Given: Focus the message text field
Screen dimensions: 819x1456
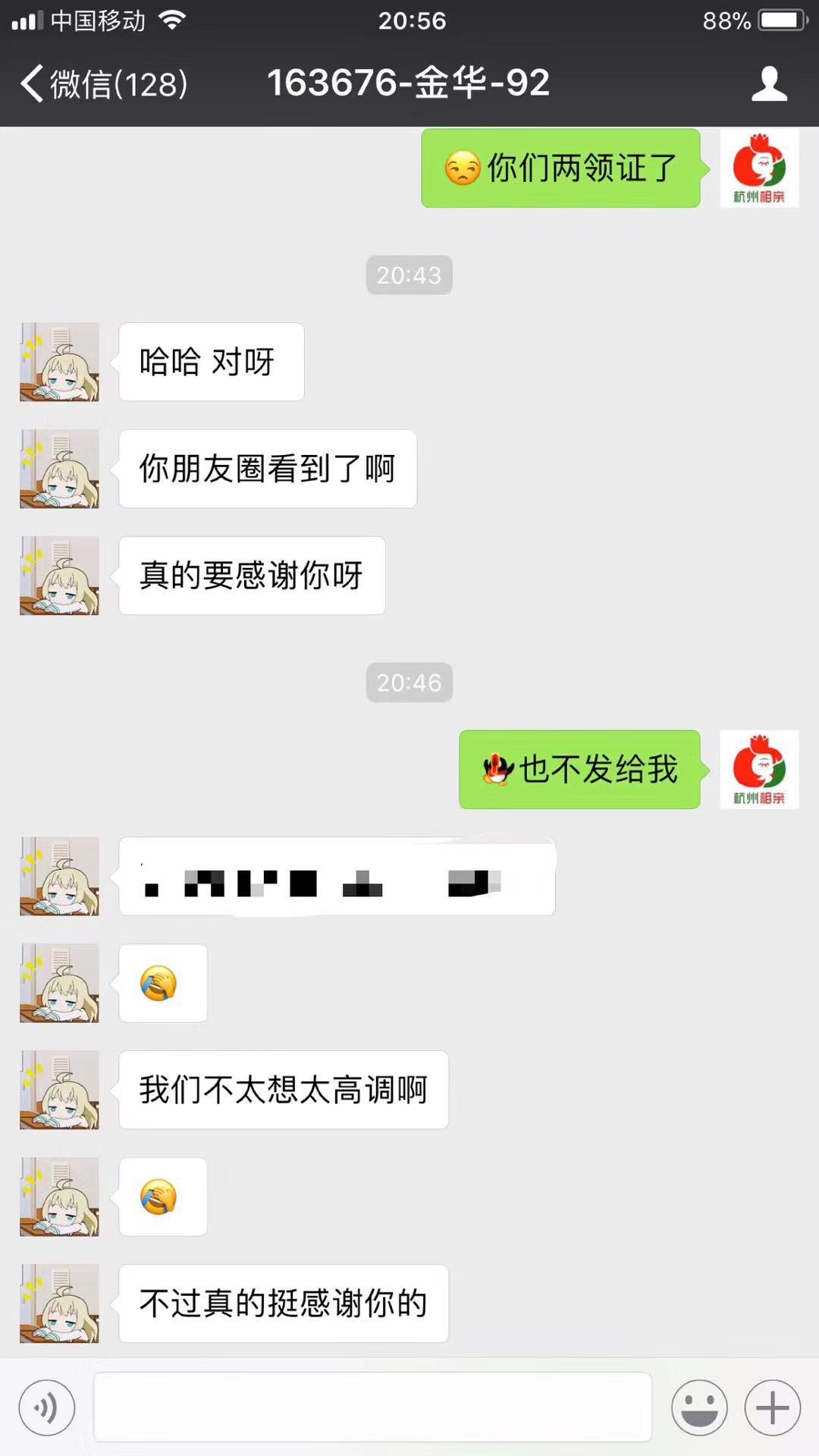Looking at the screenshot, I should click(372, 1407).
